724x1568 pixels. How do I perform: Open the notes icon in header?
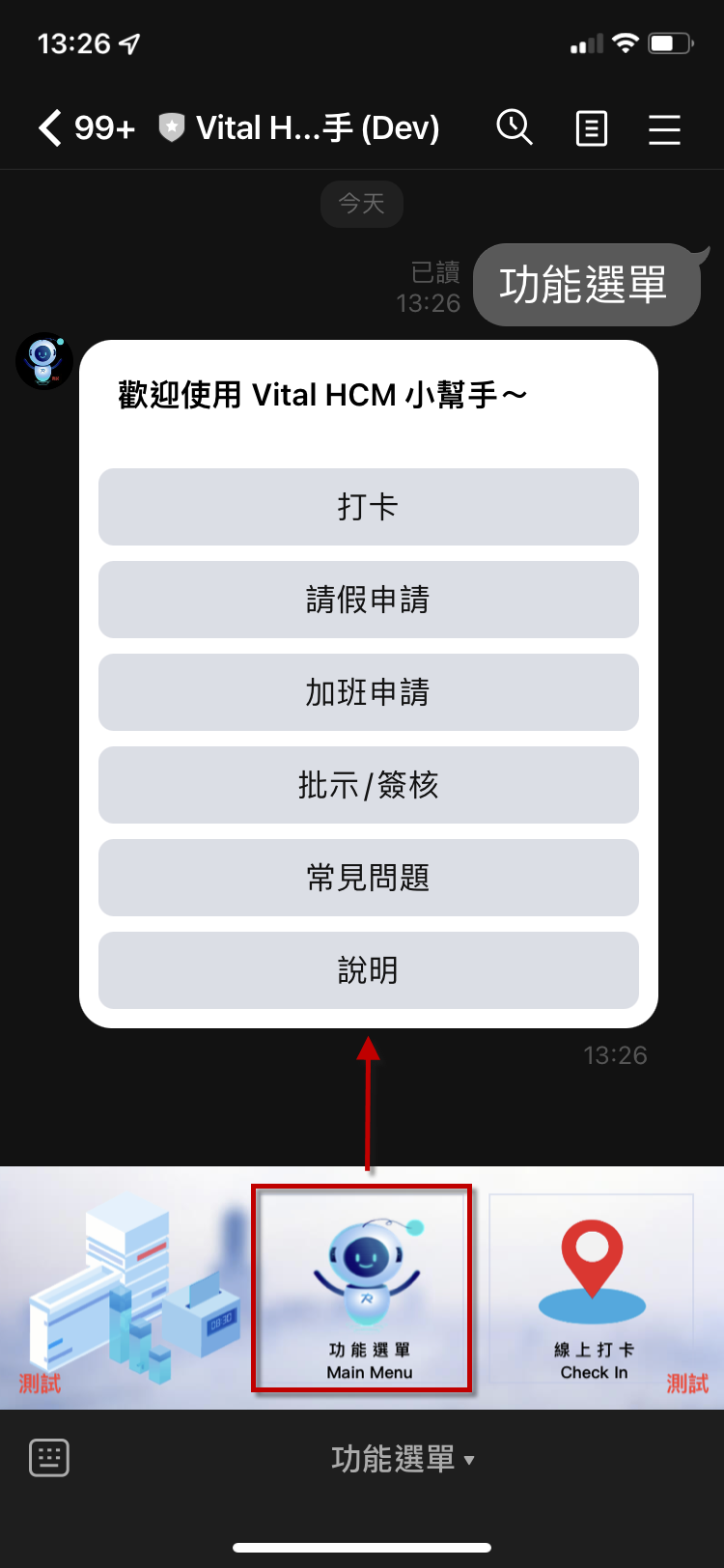pos(591,128)
